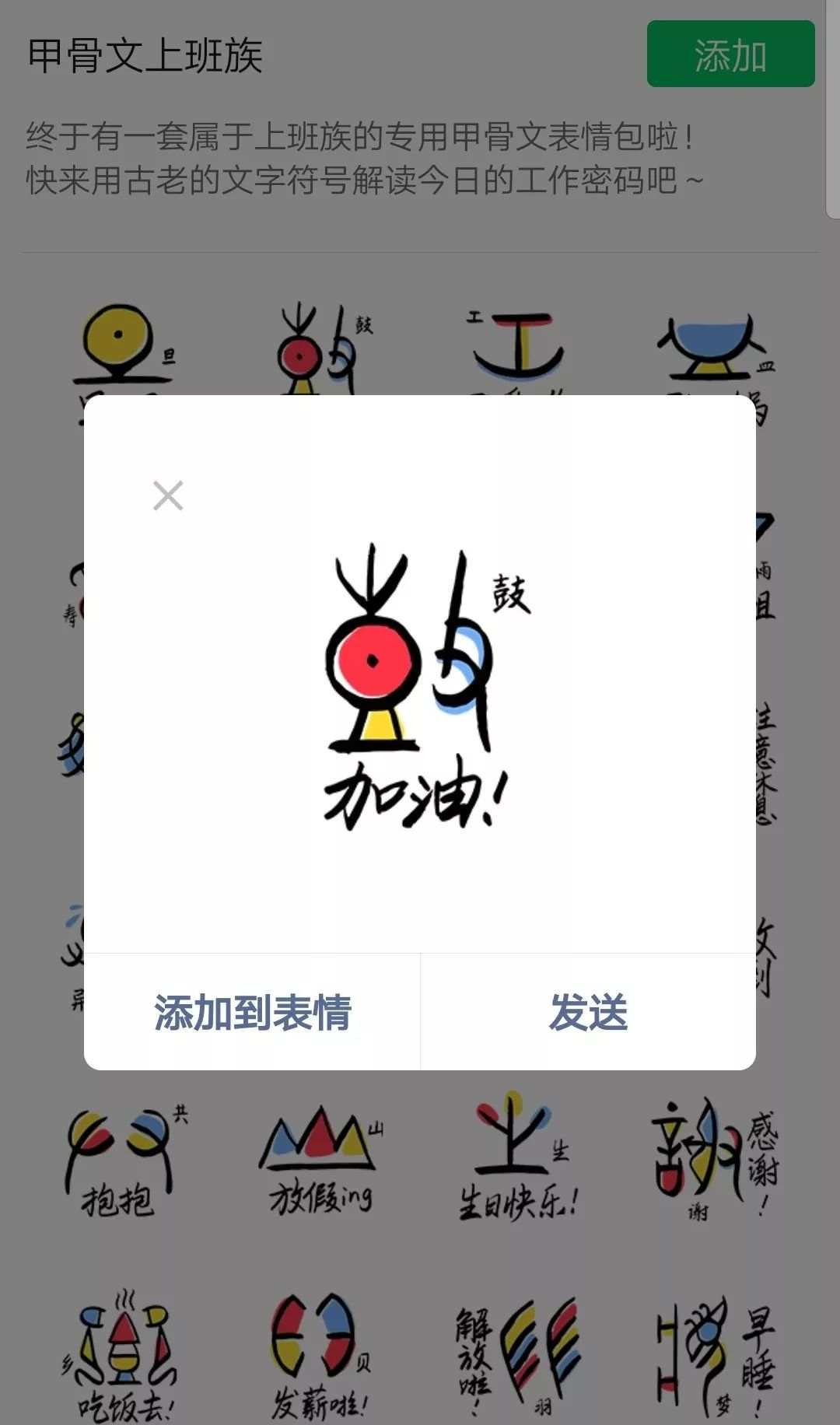
Task: Tap 添加到表情 to save sticker
Action: tap(252, 1013)
